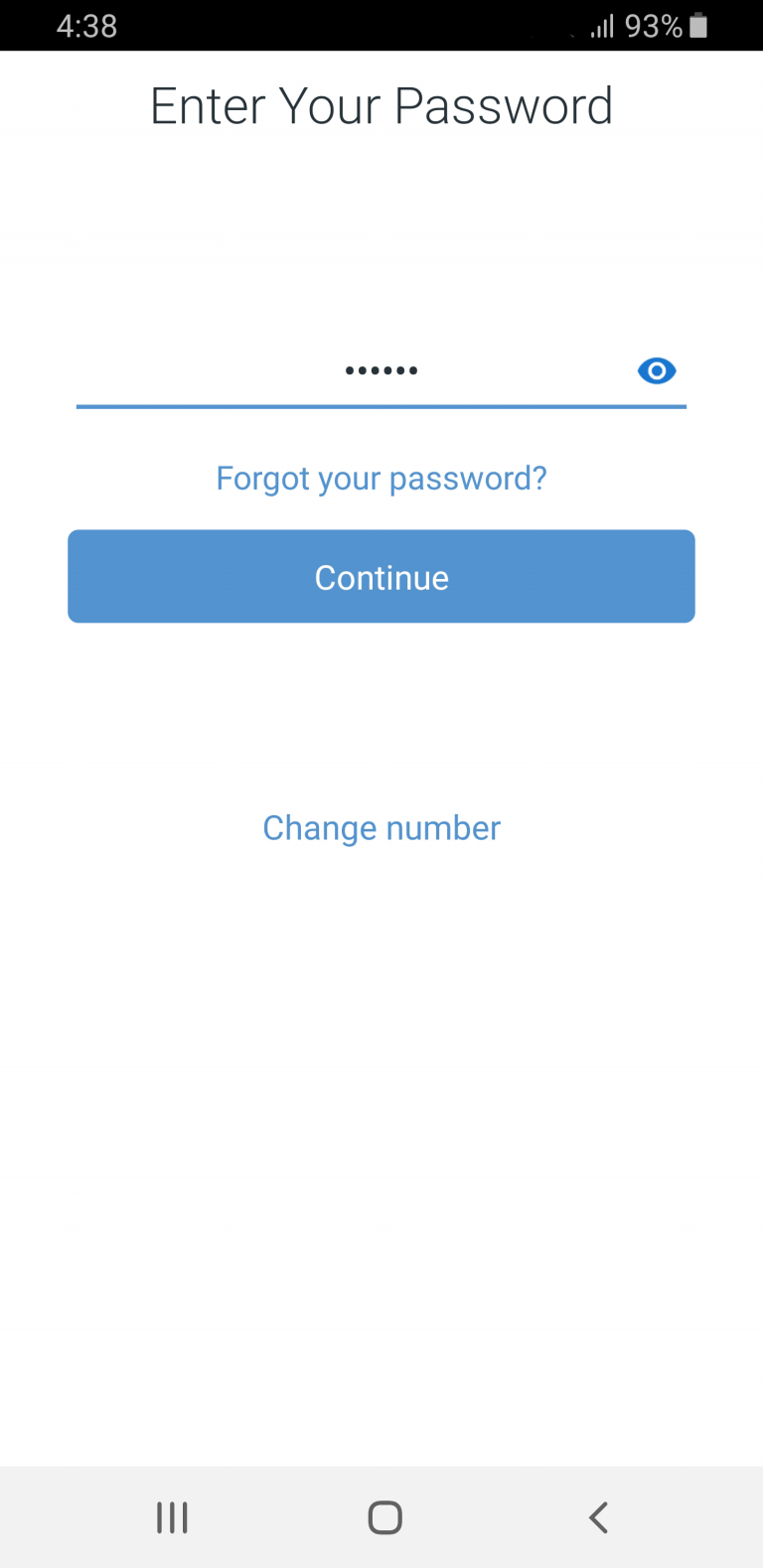Open Forgot your password recovery

point(381,478)
